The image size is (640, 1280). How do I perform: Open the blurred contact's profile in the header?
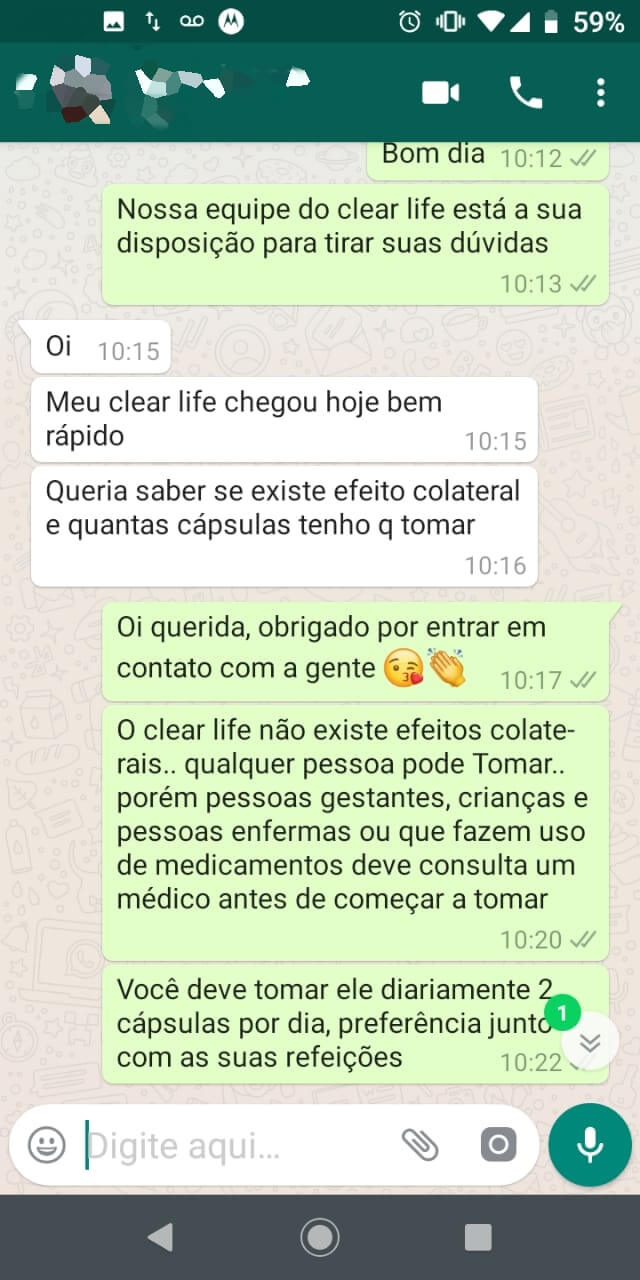tap(170, 90)
